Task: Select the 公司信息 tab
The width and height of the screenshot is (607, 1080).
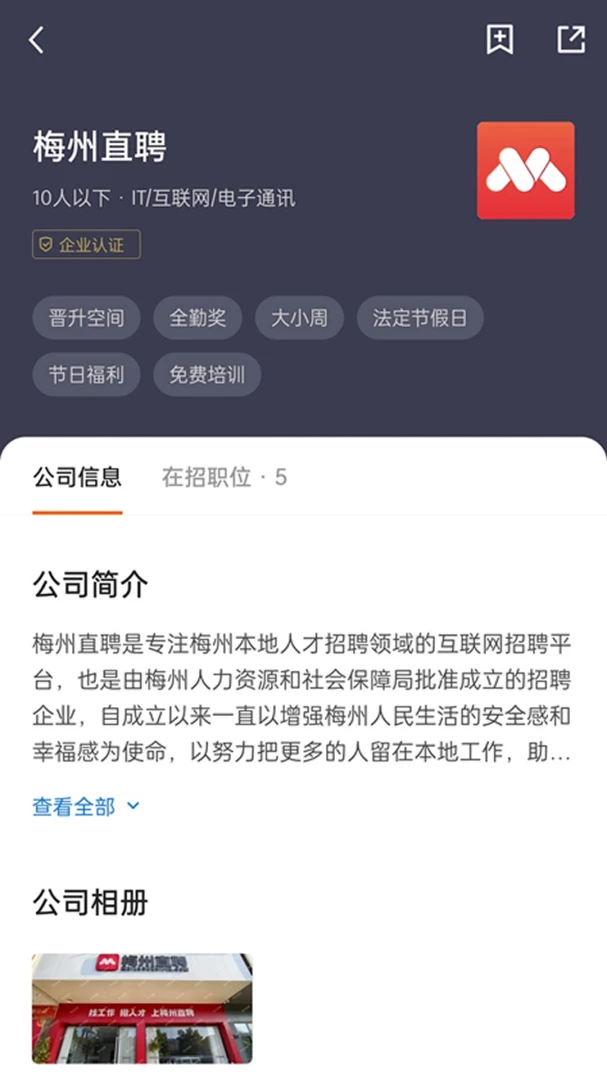Action: [x=77, y=477]
